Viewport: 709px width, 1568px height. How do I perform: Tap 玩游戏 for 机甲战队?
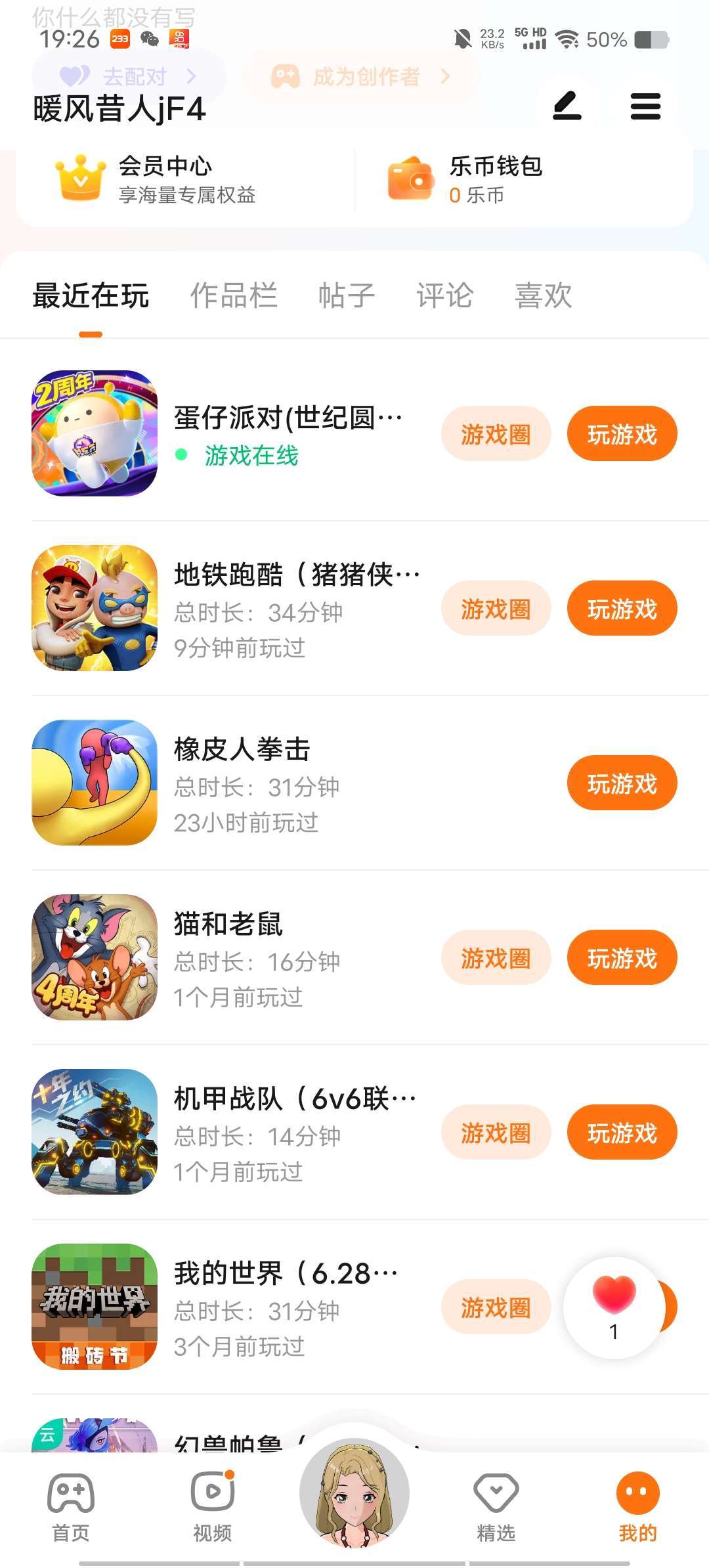622,1133
